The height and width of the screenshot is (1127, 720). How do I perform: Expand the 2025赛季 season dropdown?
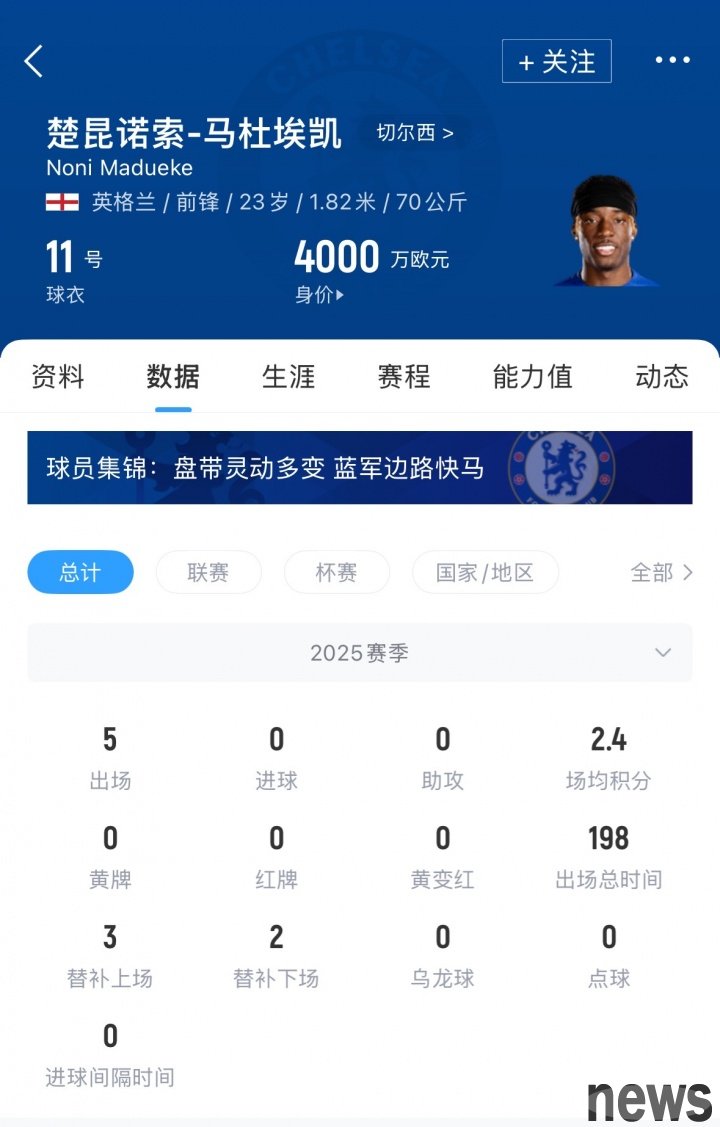359,653
